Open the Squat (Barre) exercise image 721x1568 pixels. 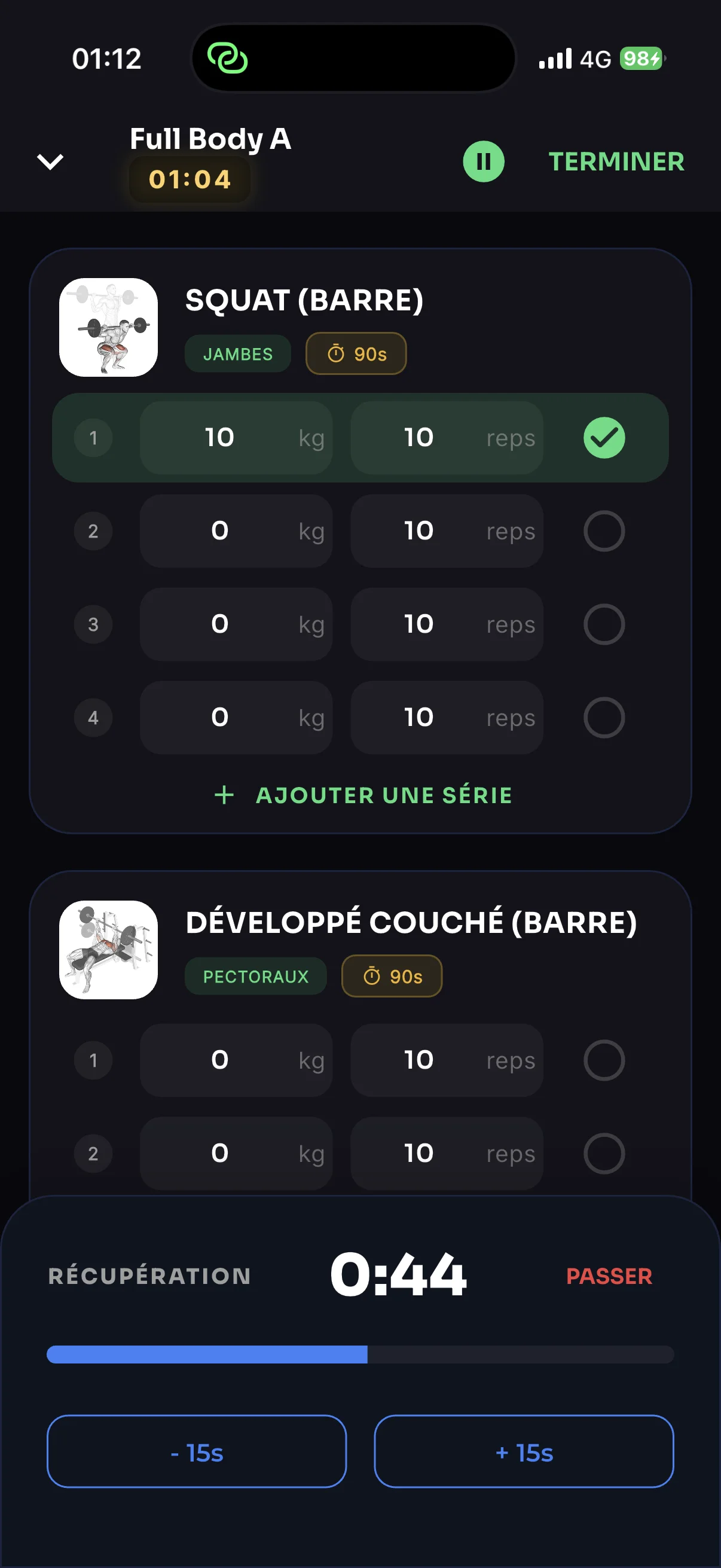[x=108, y=328]
